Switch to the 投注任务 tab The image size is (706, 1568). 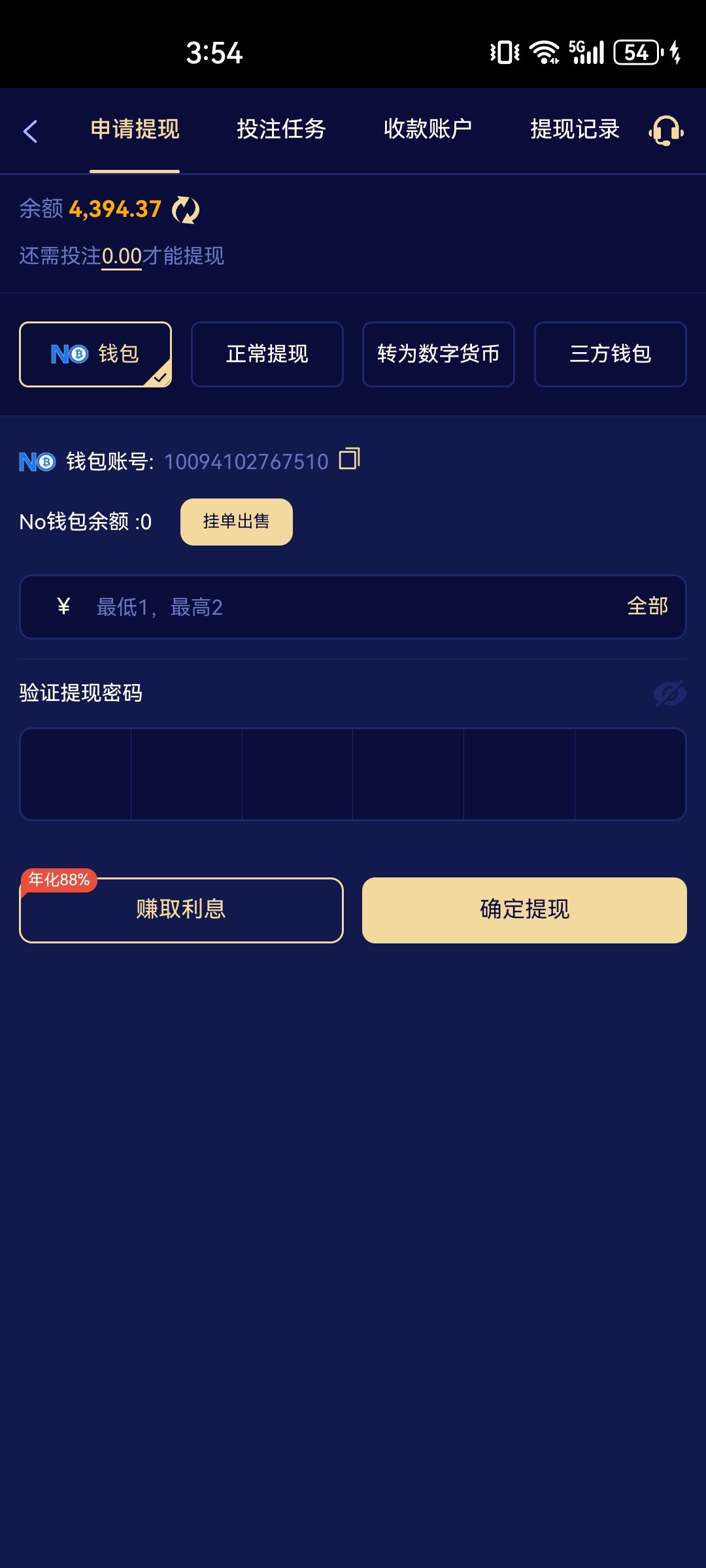(x=281, y=130)
